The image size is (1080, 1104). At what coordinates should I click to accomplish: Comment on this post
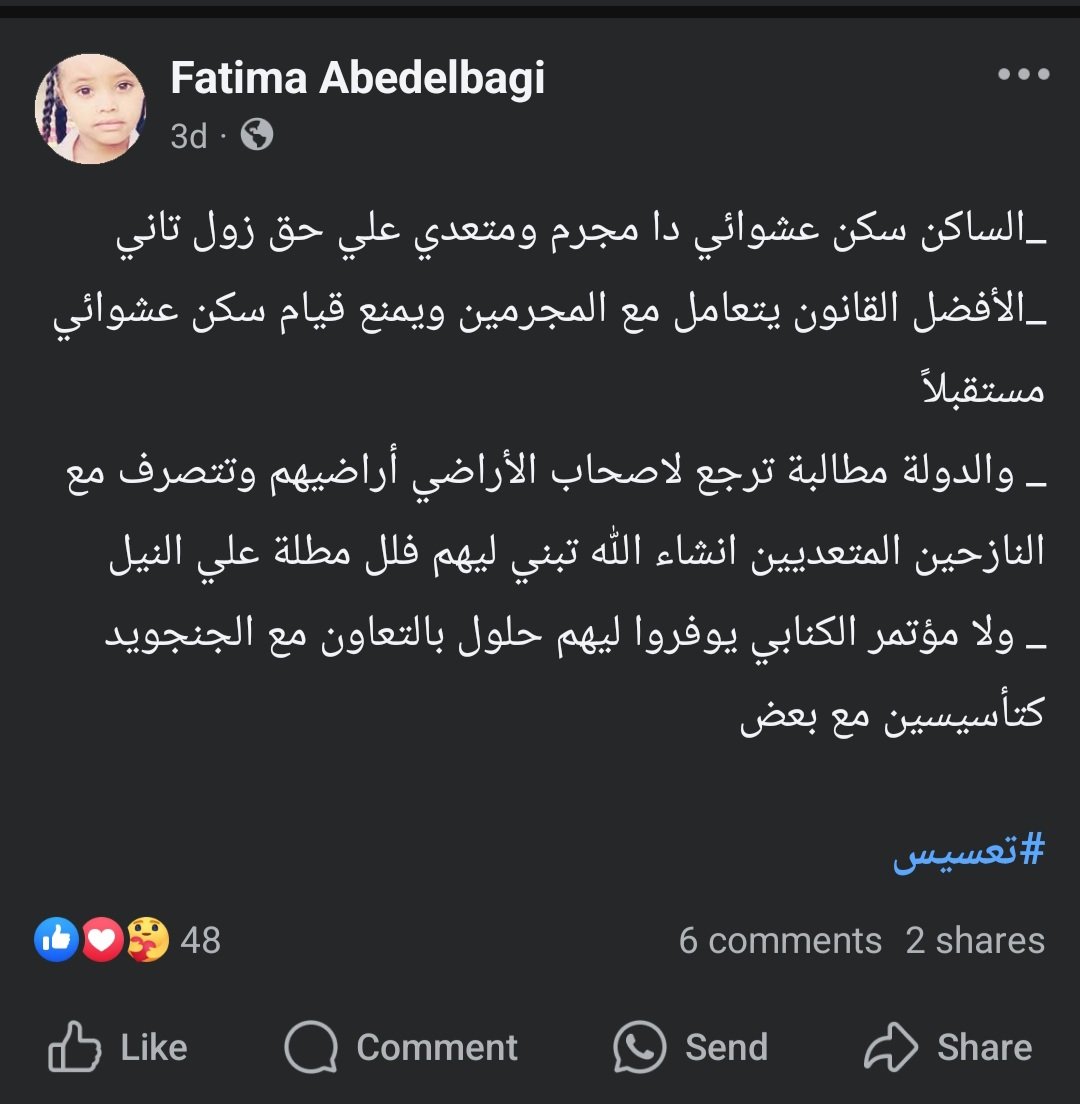(402, 1047)
